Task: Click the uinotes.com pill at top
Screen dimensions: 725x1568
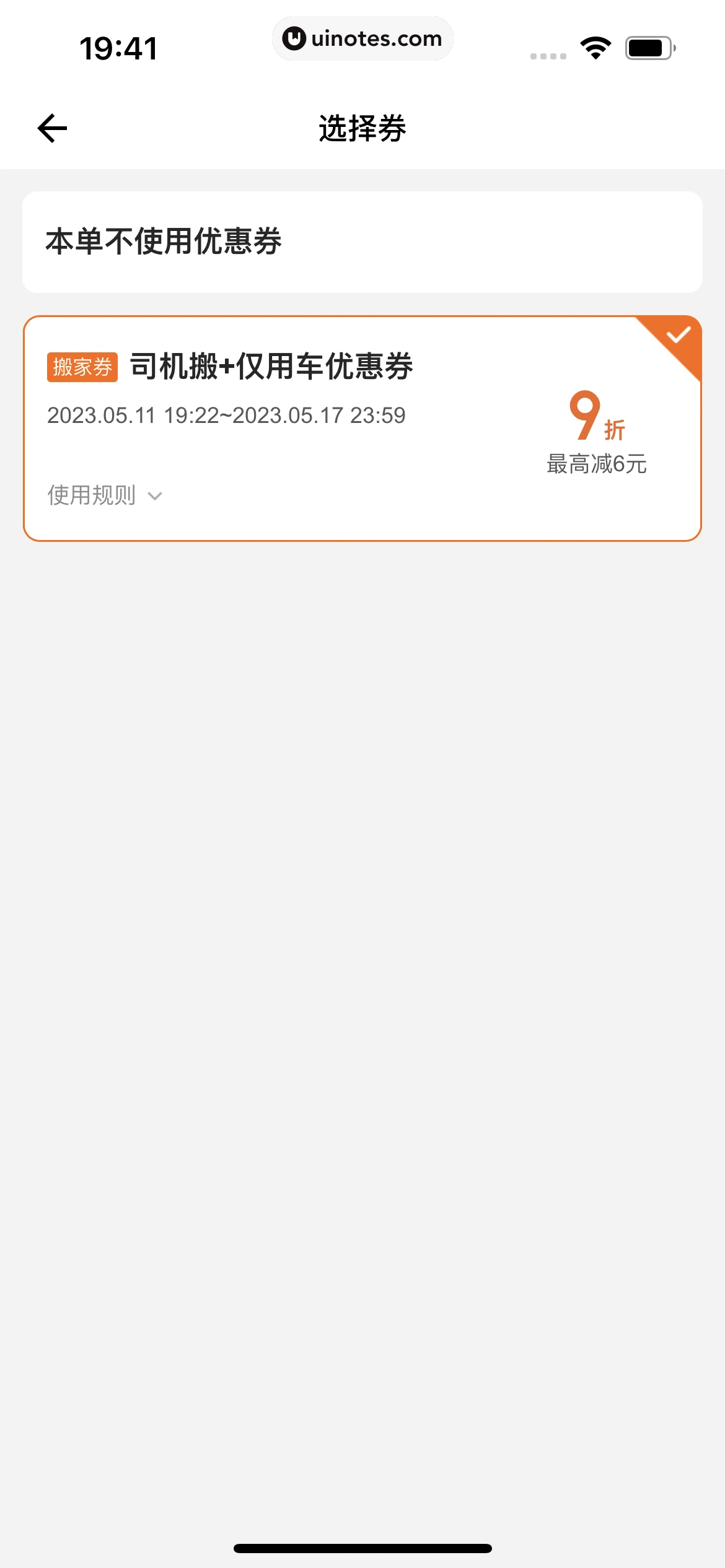Action: pos(362,38)
